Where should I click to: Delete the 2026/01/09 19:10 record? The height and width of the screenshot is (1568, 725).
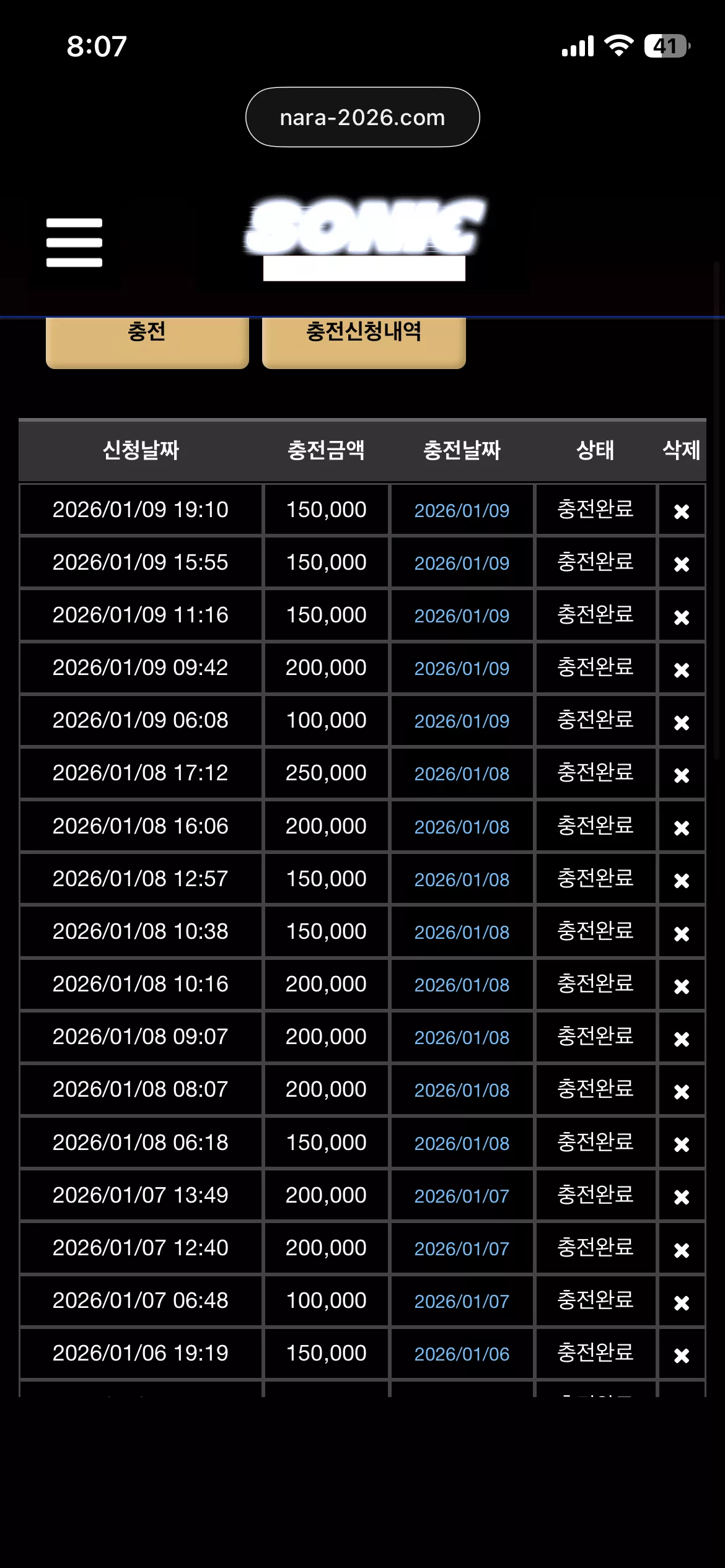click(682, 512)
